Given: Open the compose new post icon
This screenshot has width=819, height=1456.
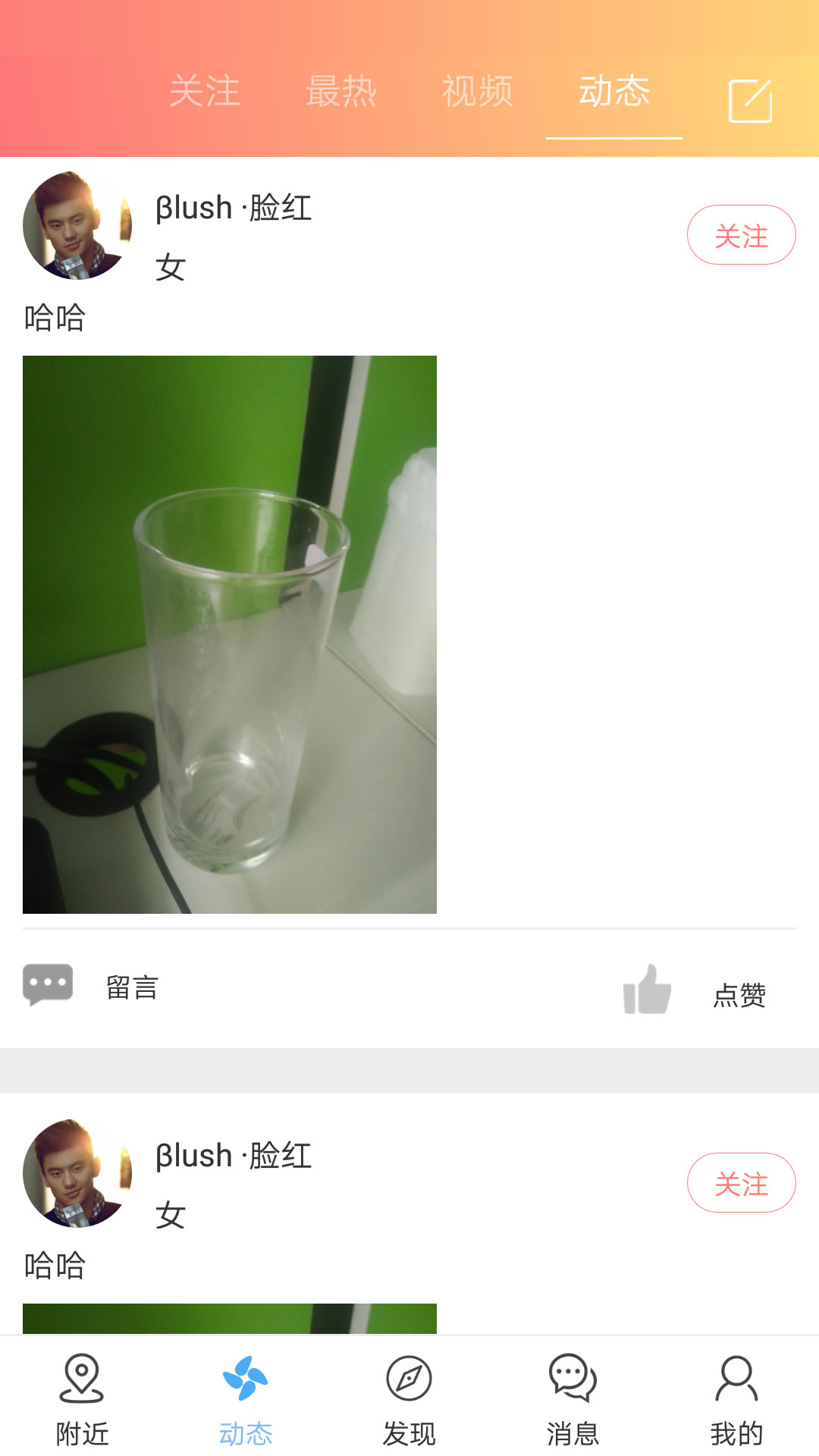Looking at the screenshot, I should pyautogui.click(x=751, y=100).
